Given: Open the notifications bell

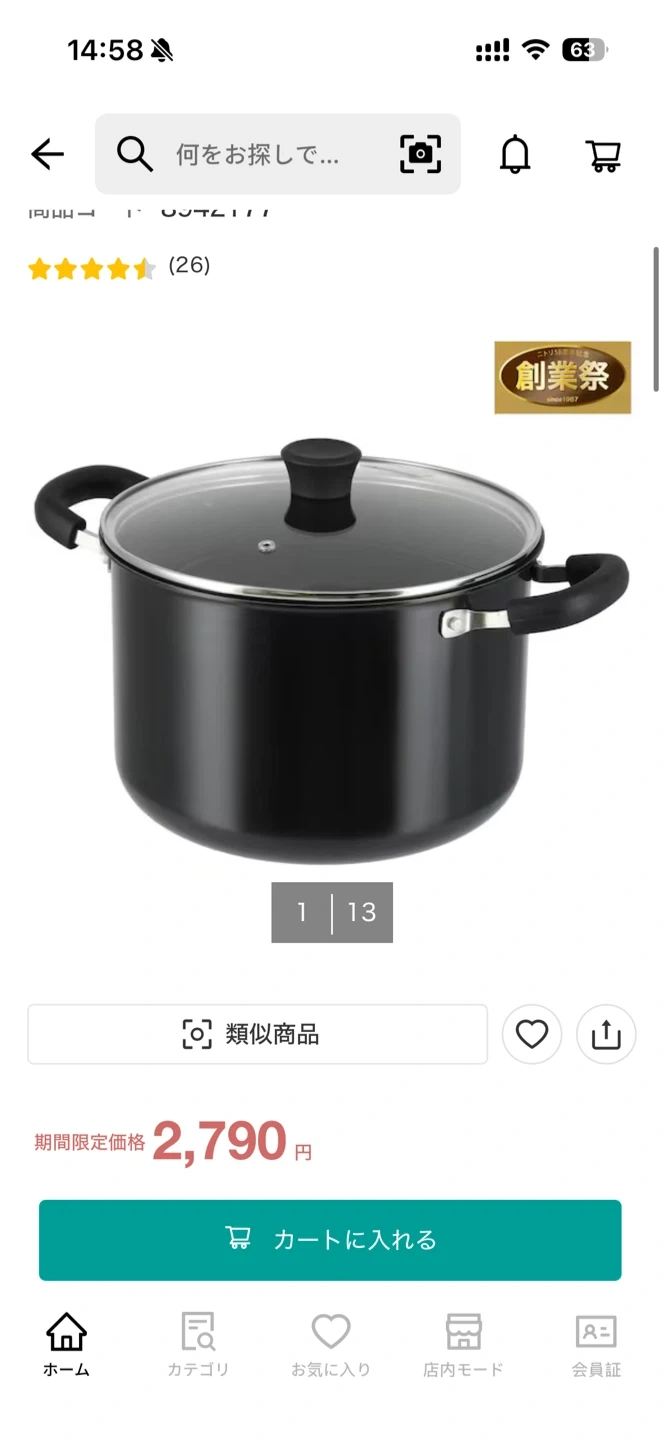Looking at the screenshot, I should tap(515, 154).
